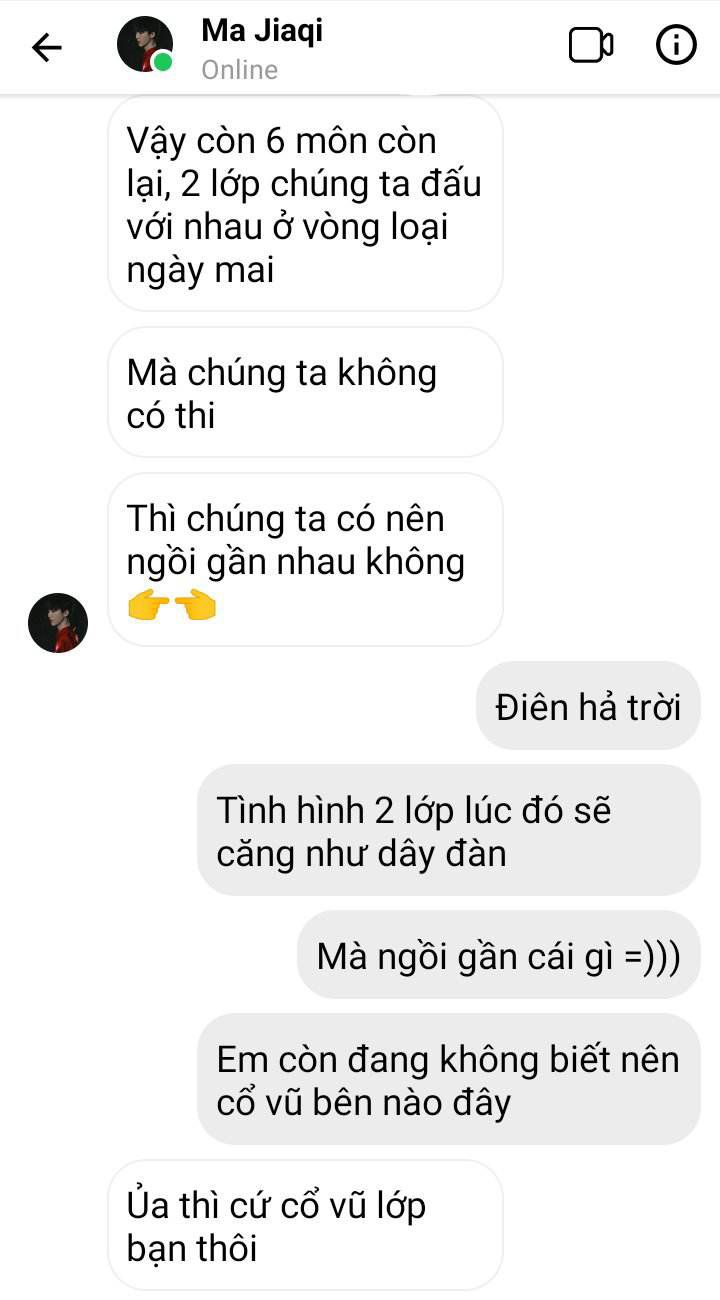Start a video call with Ma Jiaqi

(591, 45)
